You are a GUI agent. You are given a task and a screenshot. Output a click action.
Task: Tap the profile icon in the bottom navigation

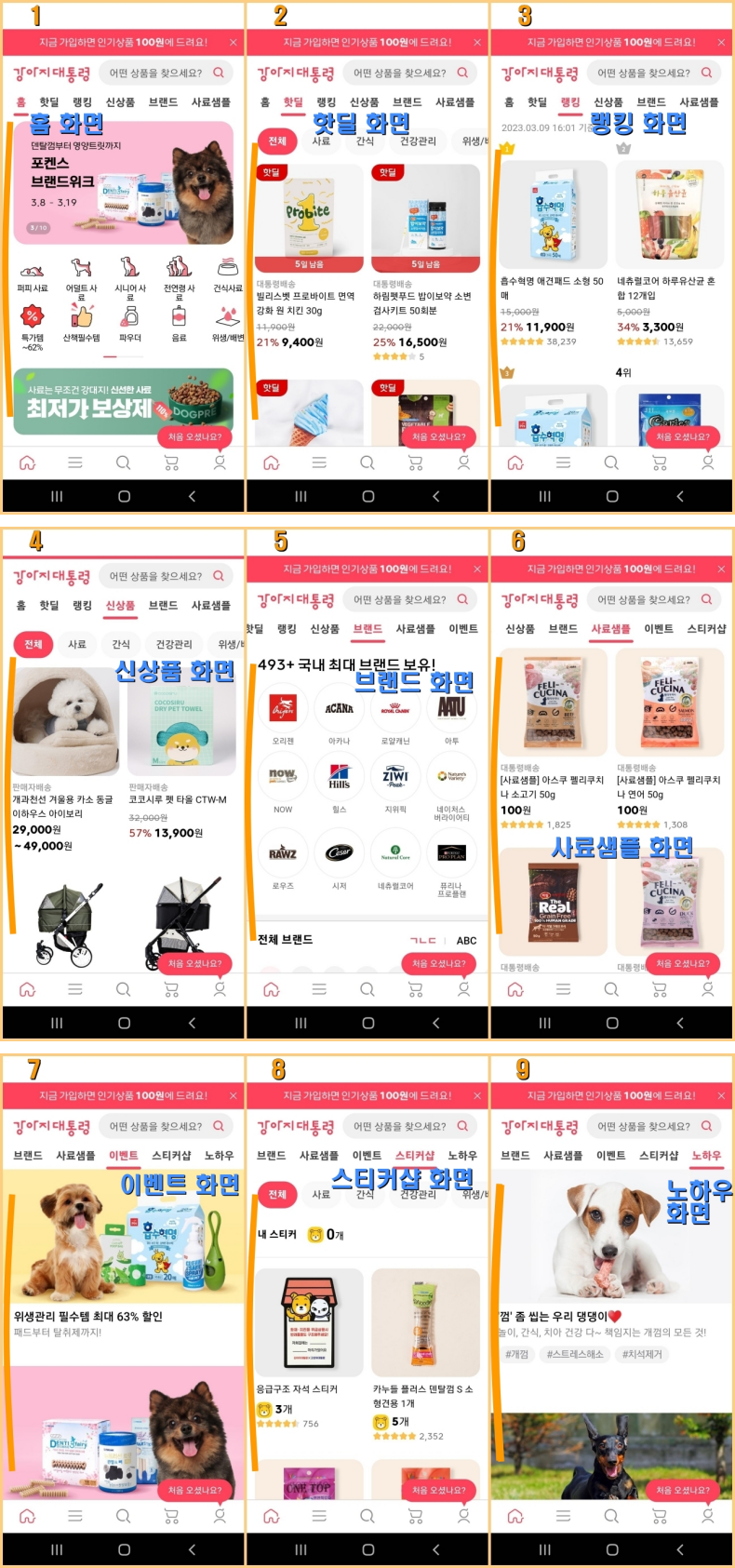(x=219, y=462)
